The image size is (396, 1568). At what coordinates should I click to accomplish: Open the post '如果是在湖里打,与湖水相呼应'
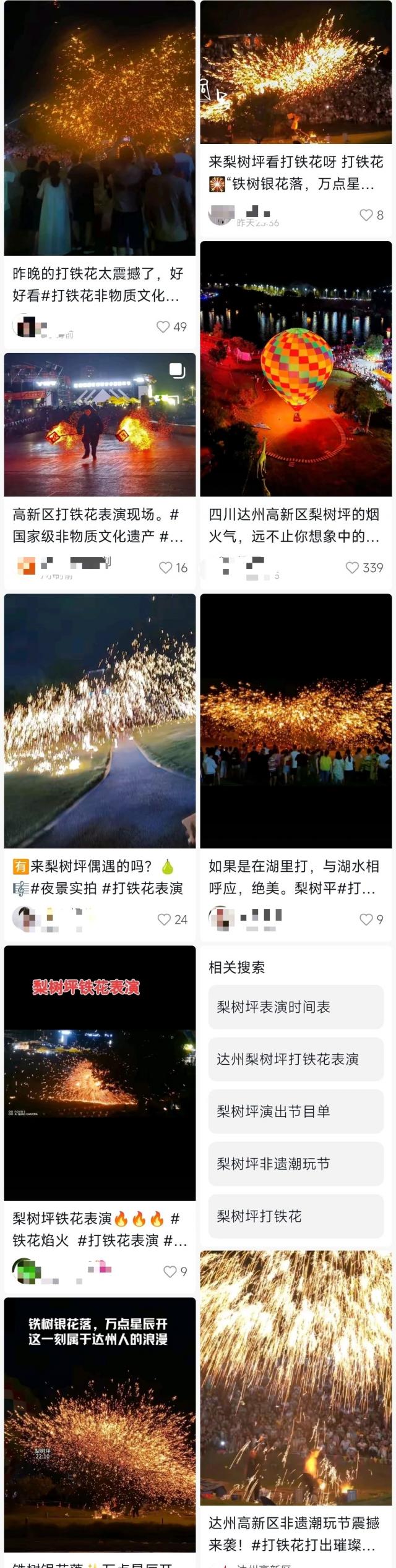click(296, 721)
